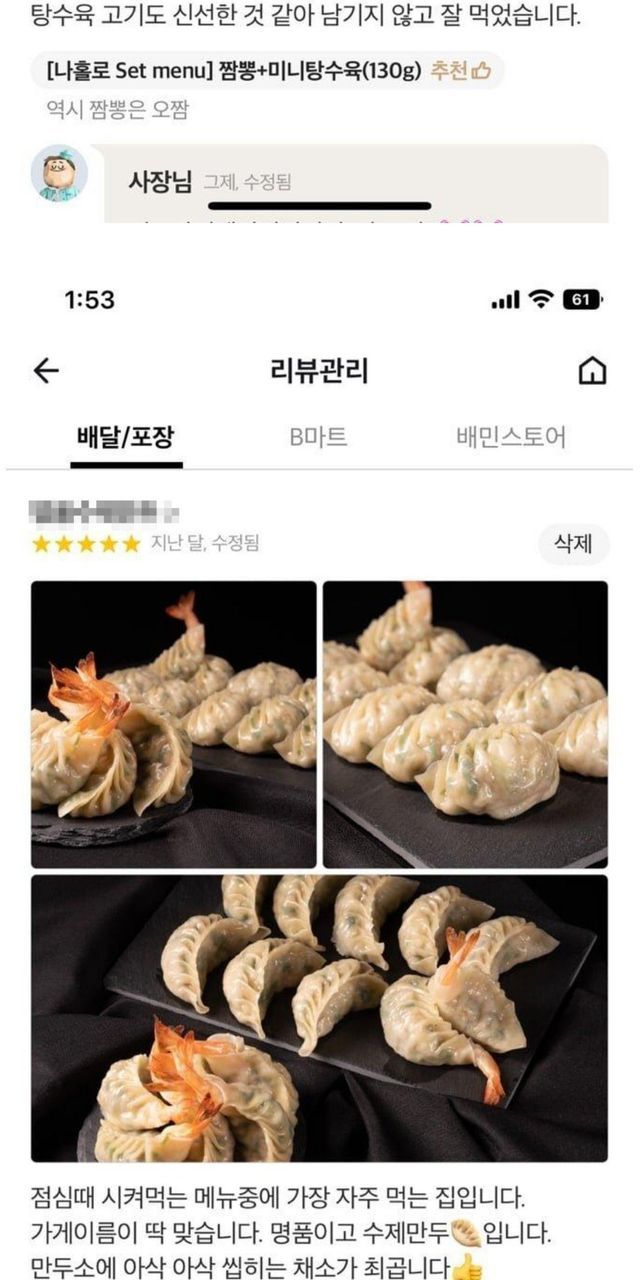Go back from the 리뷰관리 screen
This screenshot has height=1280, width=640.
pyautogui.click(x=46, y=371)
